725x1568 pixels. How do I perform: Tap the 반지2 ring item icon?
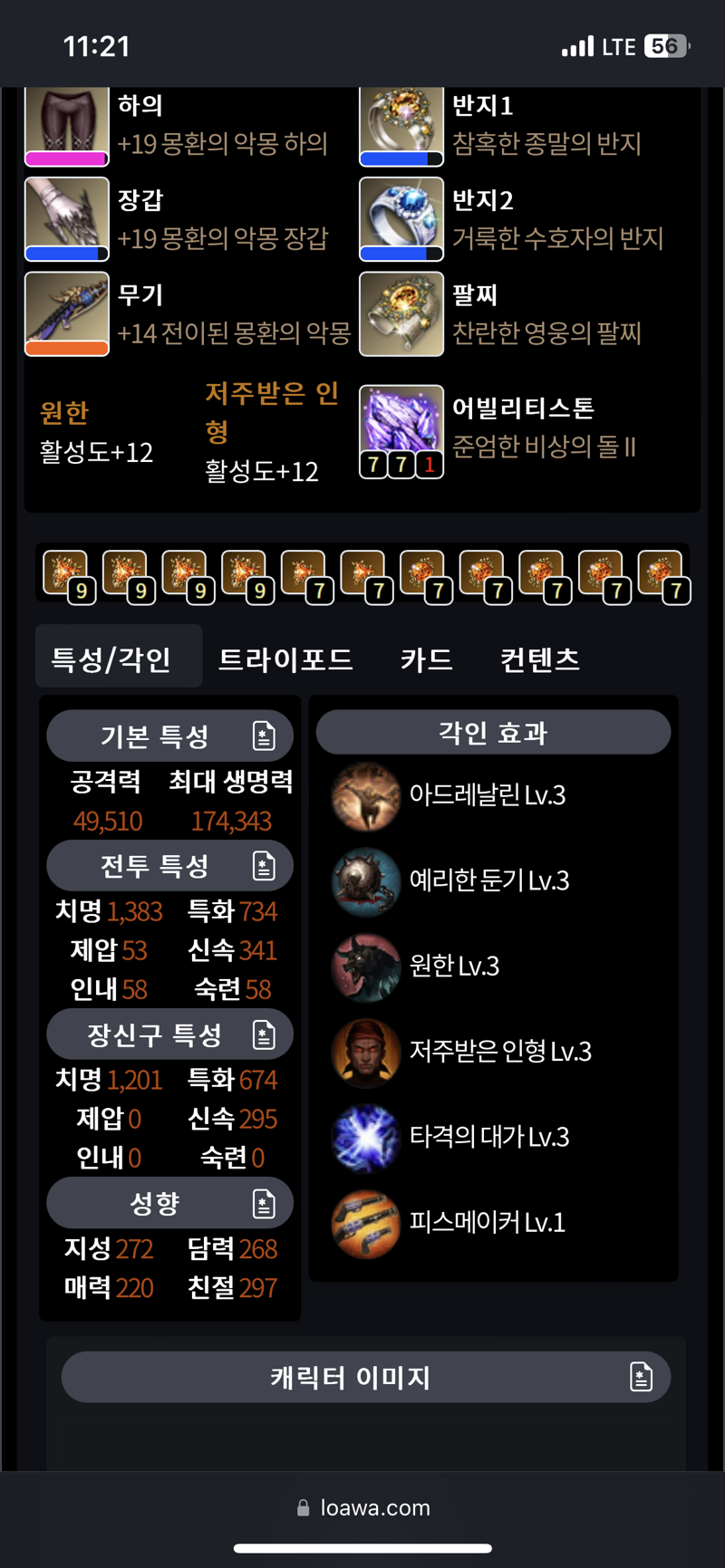401,218
